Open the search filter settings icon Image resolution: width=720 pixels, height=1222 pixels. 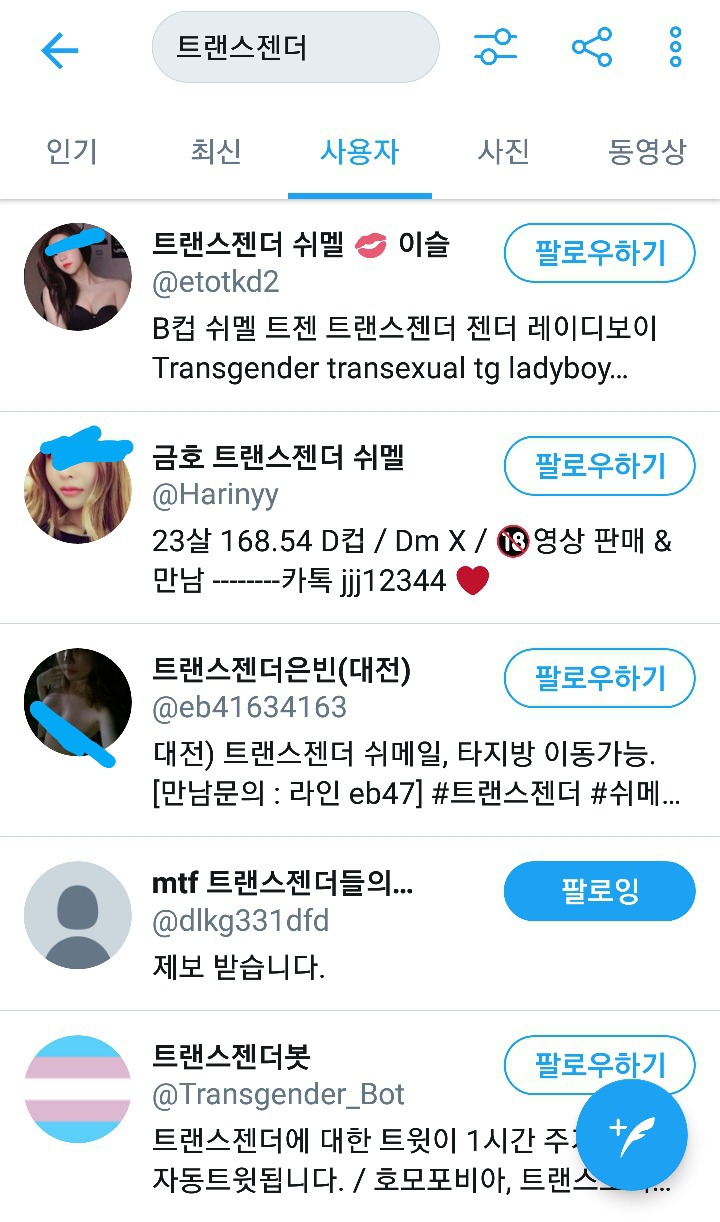click(495, 47)
